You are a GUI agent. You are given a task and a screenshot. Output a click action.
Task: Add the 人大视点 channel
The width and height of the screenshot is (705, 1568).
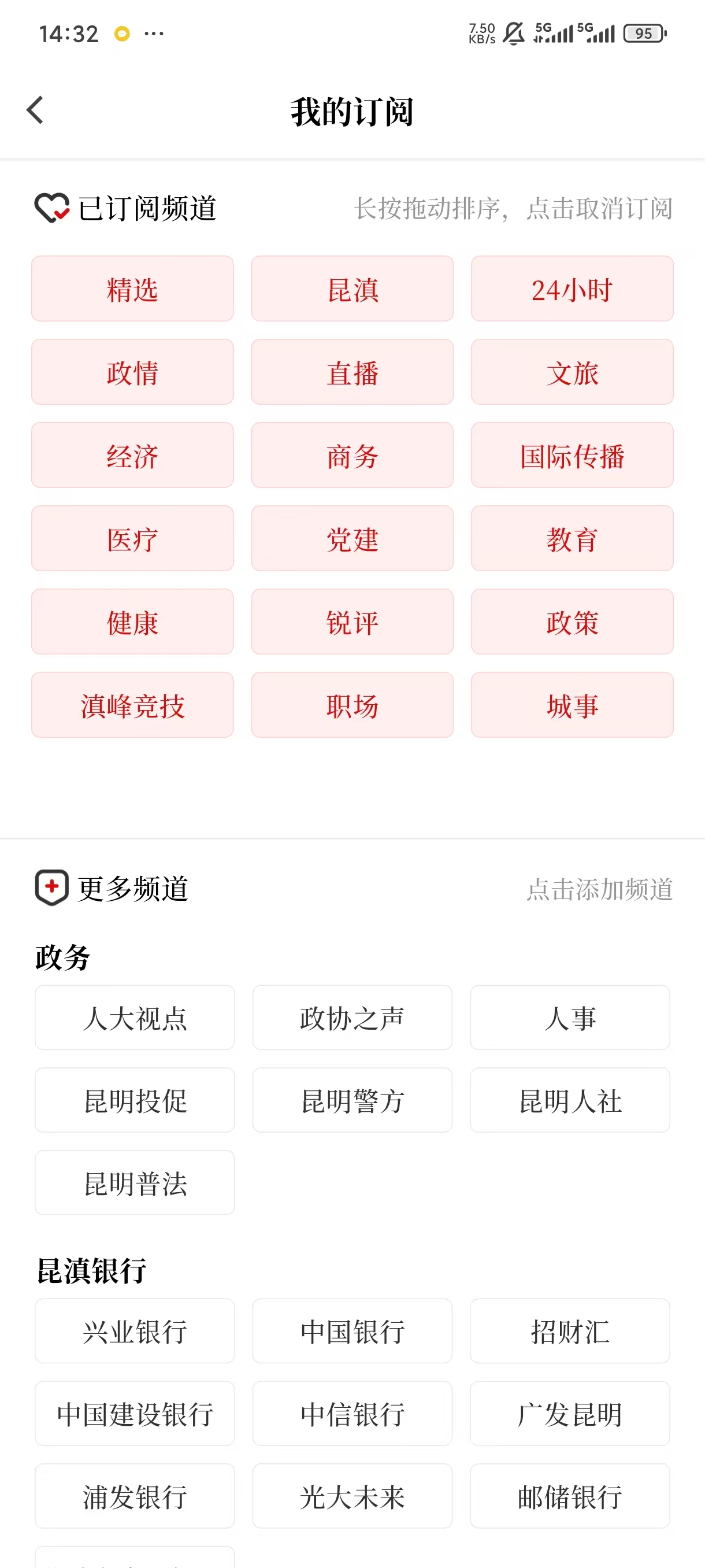pyautogui.click(x=135, y=1018)
